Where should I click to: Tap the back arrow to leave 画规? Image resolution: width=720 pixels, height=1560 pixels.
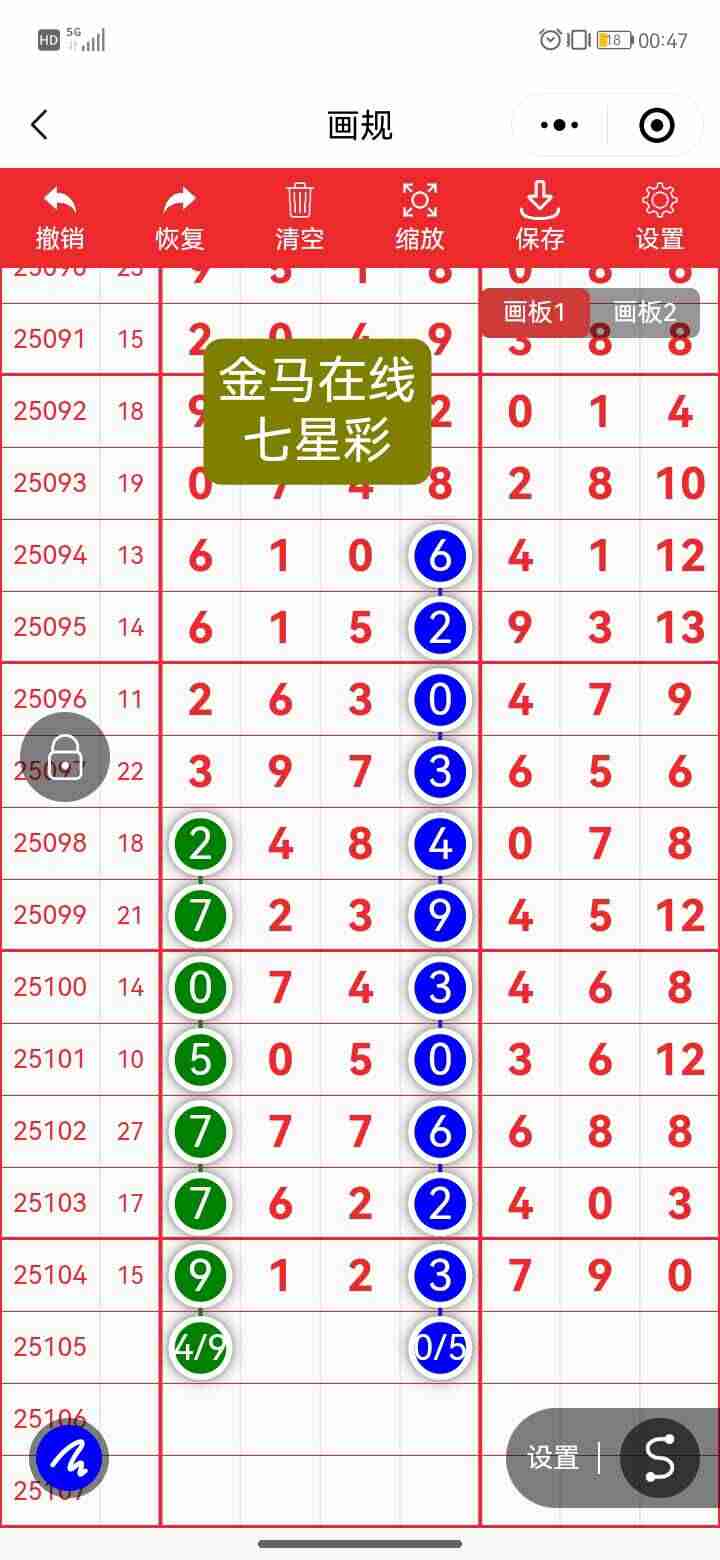[x=38, y=125]
